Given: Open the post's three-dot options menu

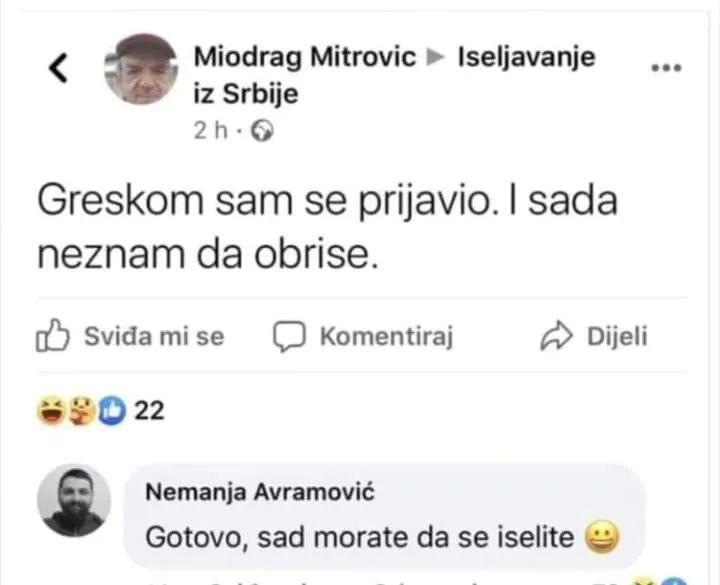Looking at the screenshot, I should coord(665,68).
